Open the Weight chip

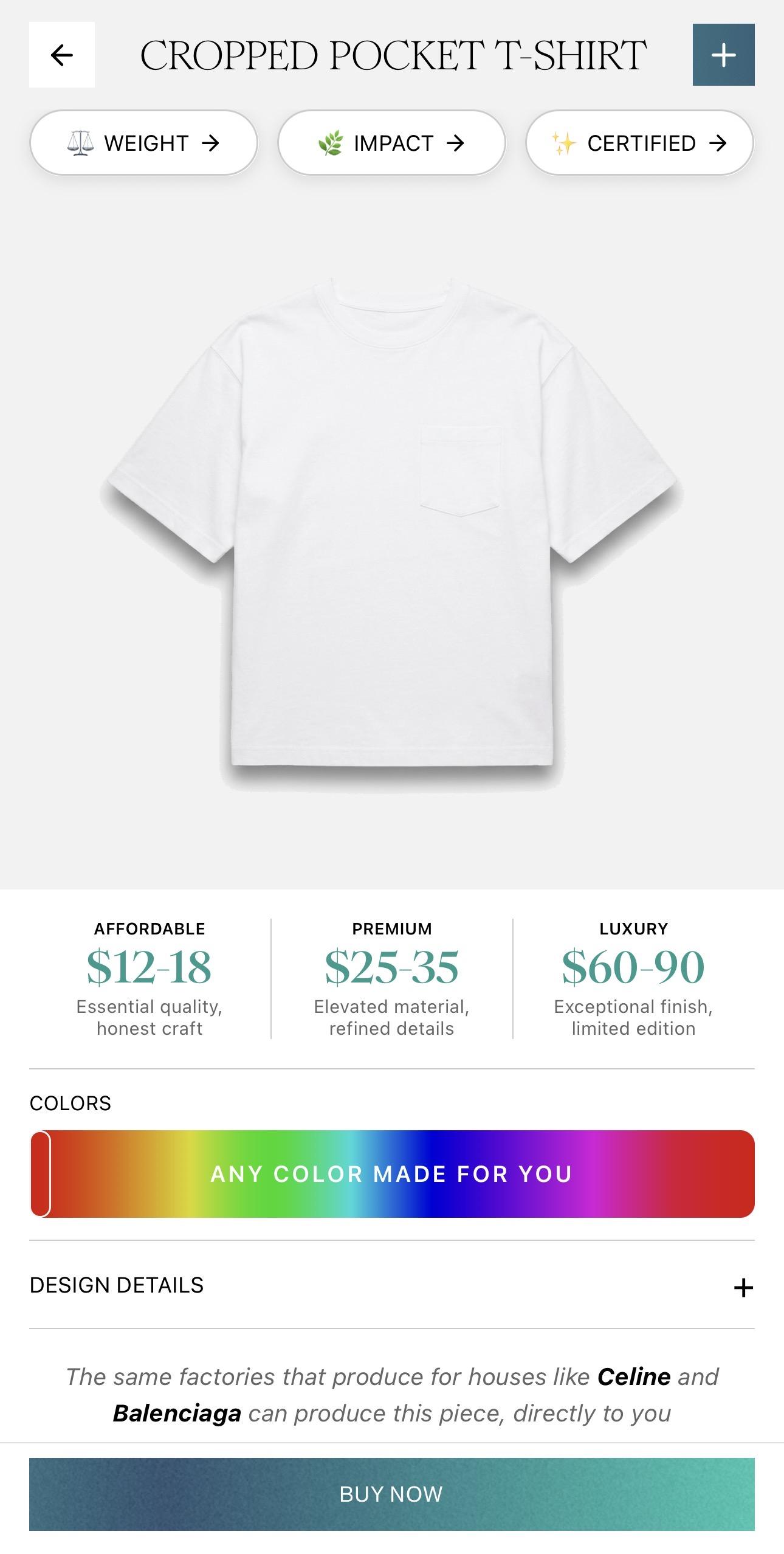143,143
